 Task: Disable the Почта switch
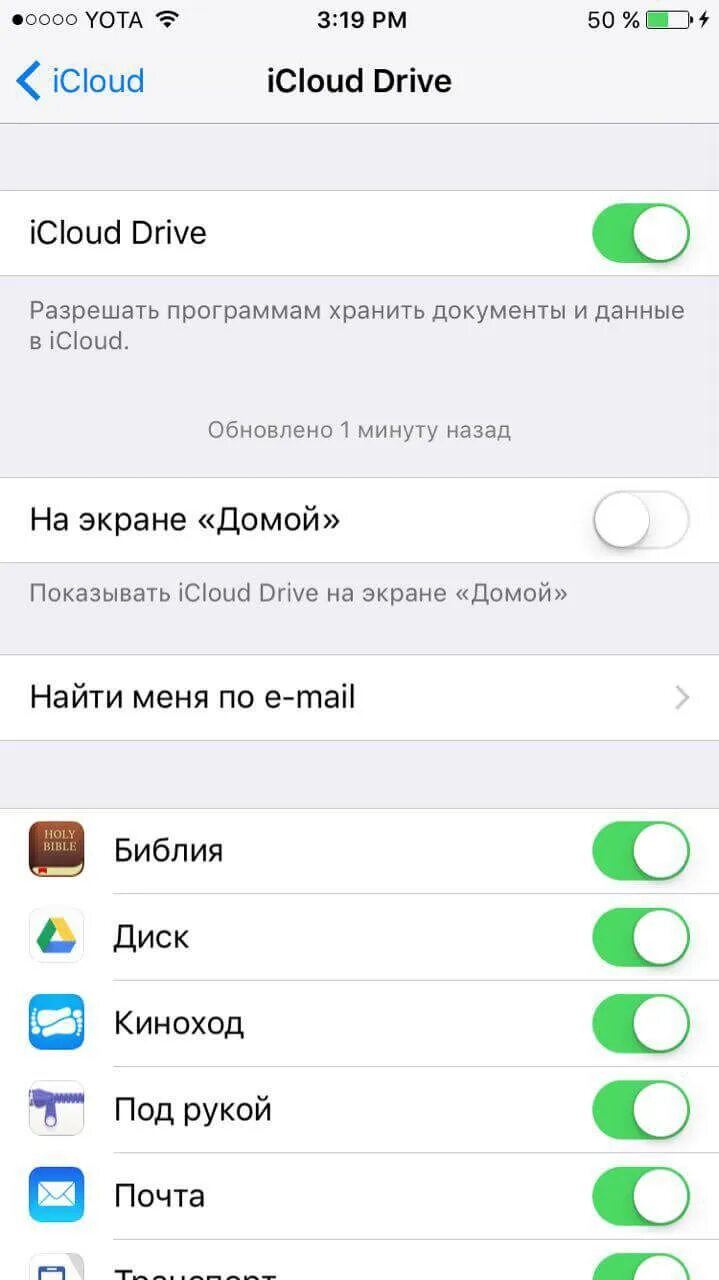640,1195
